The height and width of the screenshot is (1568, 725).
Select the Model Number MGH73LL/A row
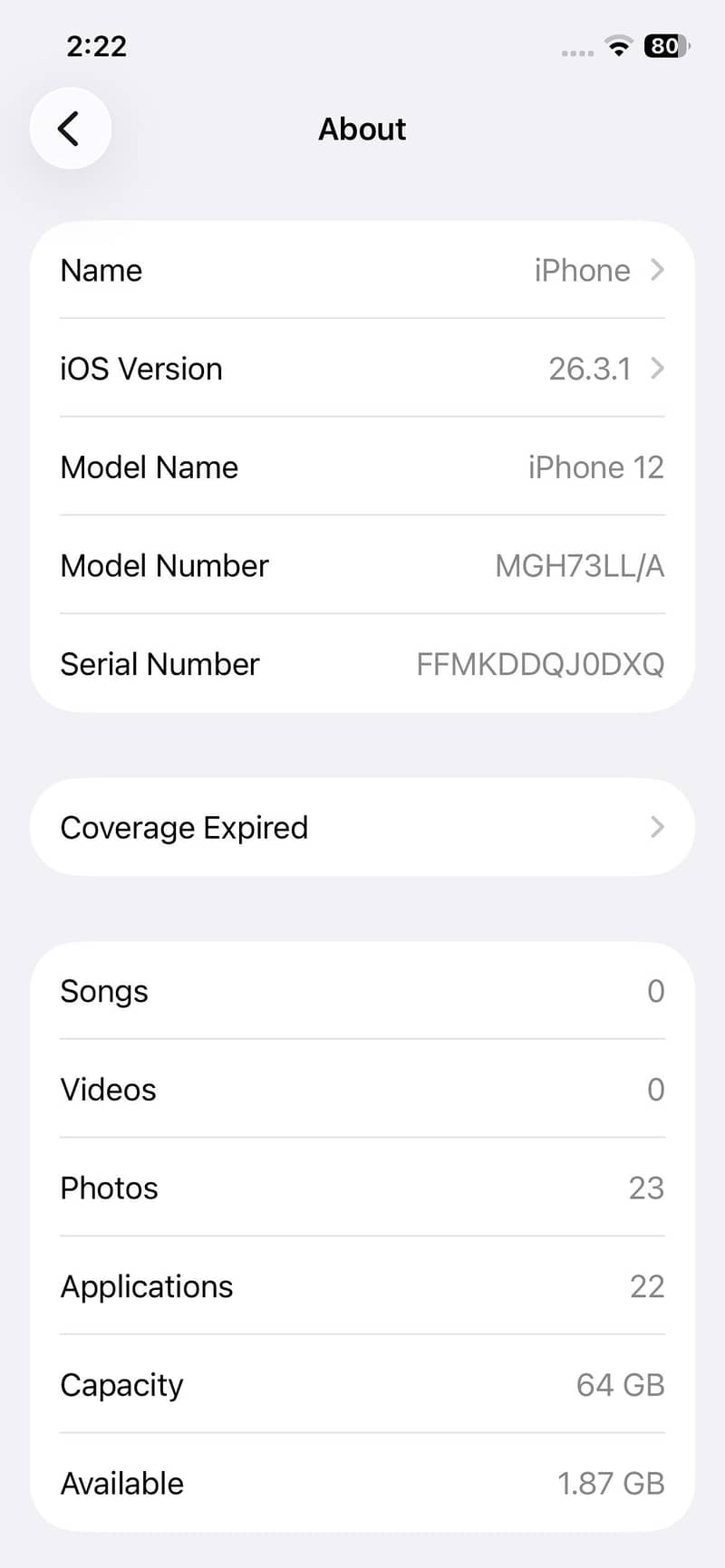362,565
